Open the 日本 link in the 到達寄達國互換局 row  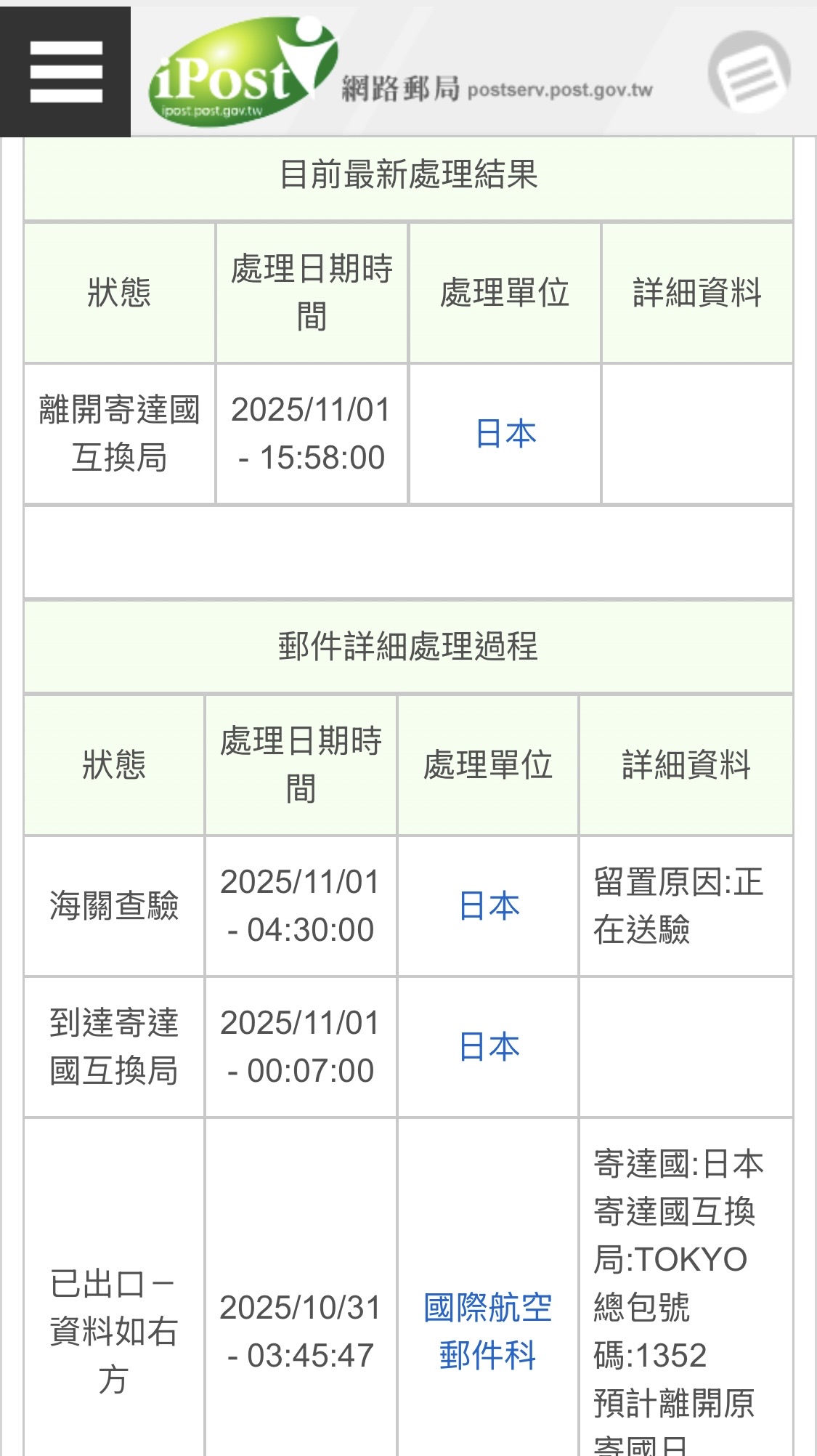tap(489, 1047)
